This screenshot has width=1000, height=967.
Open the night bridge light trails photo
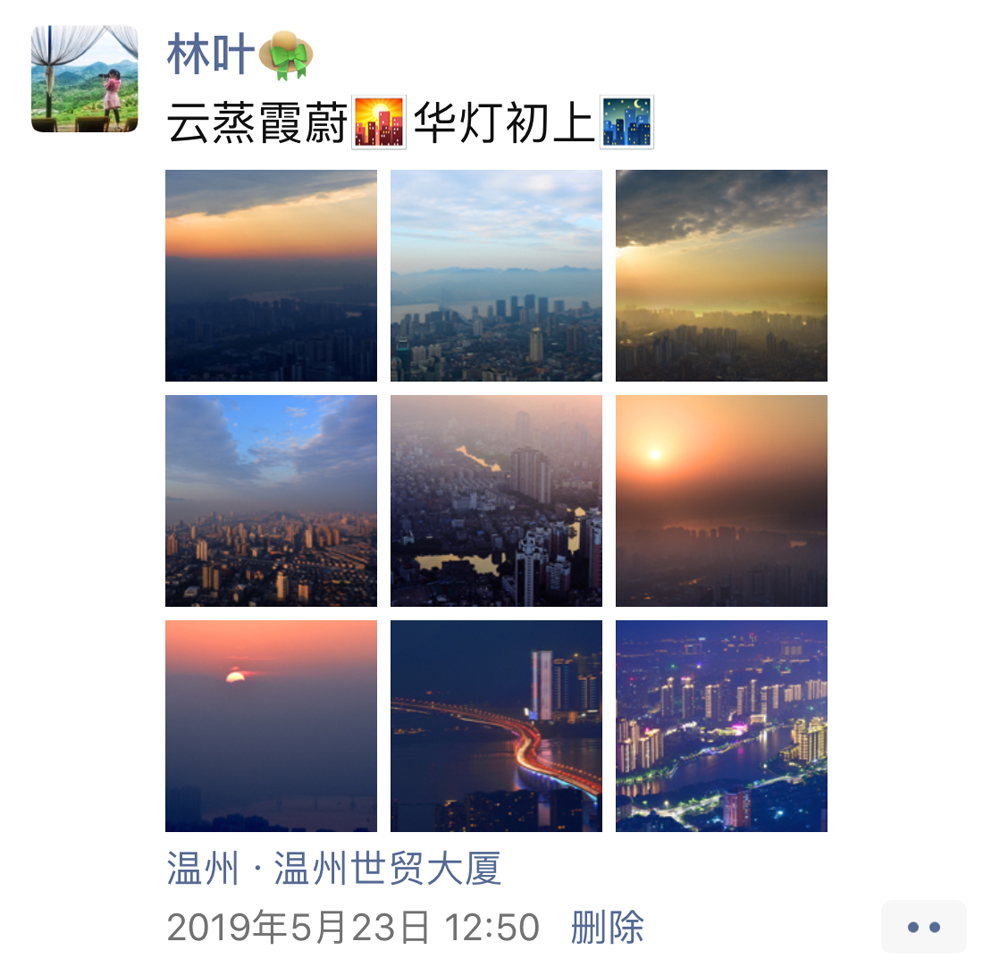click(x=496, y=726)
